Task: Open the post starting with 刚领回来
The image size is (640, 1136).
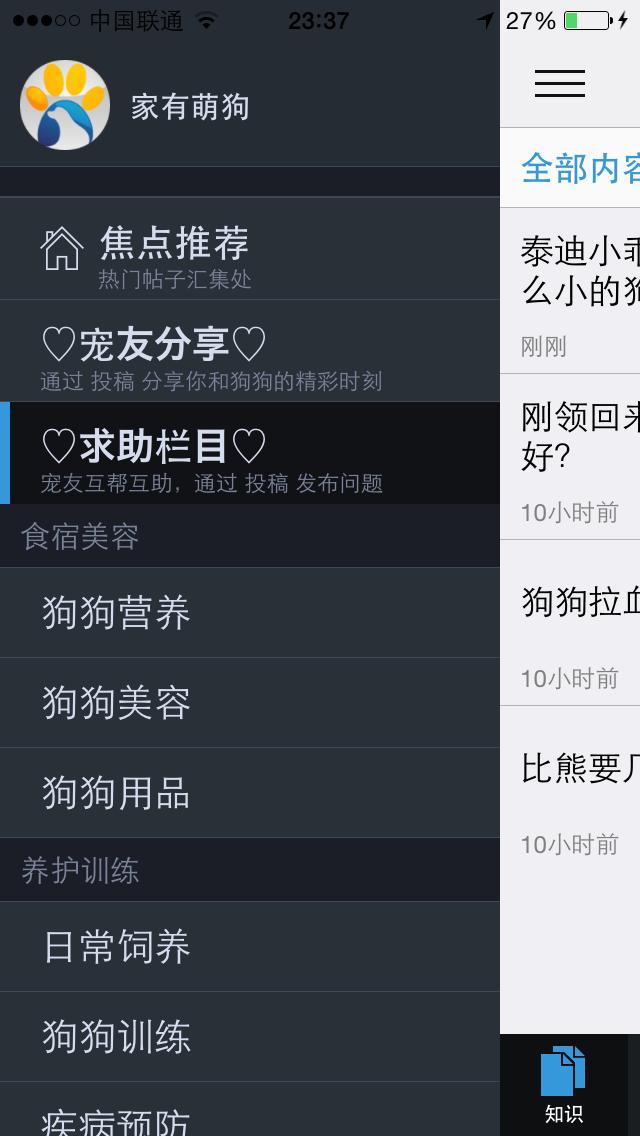Action: pyautogui.click(x=580, y=456)
